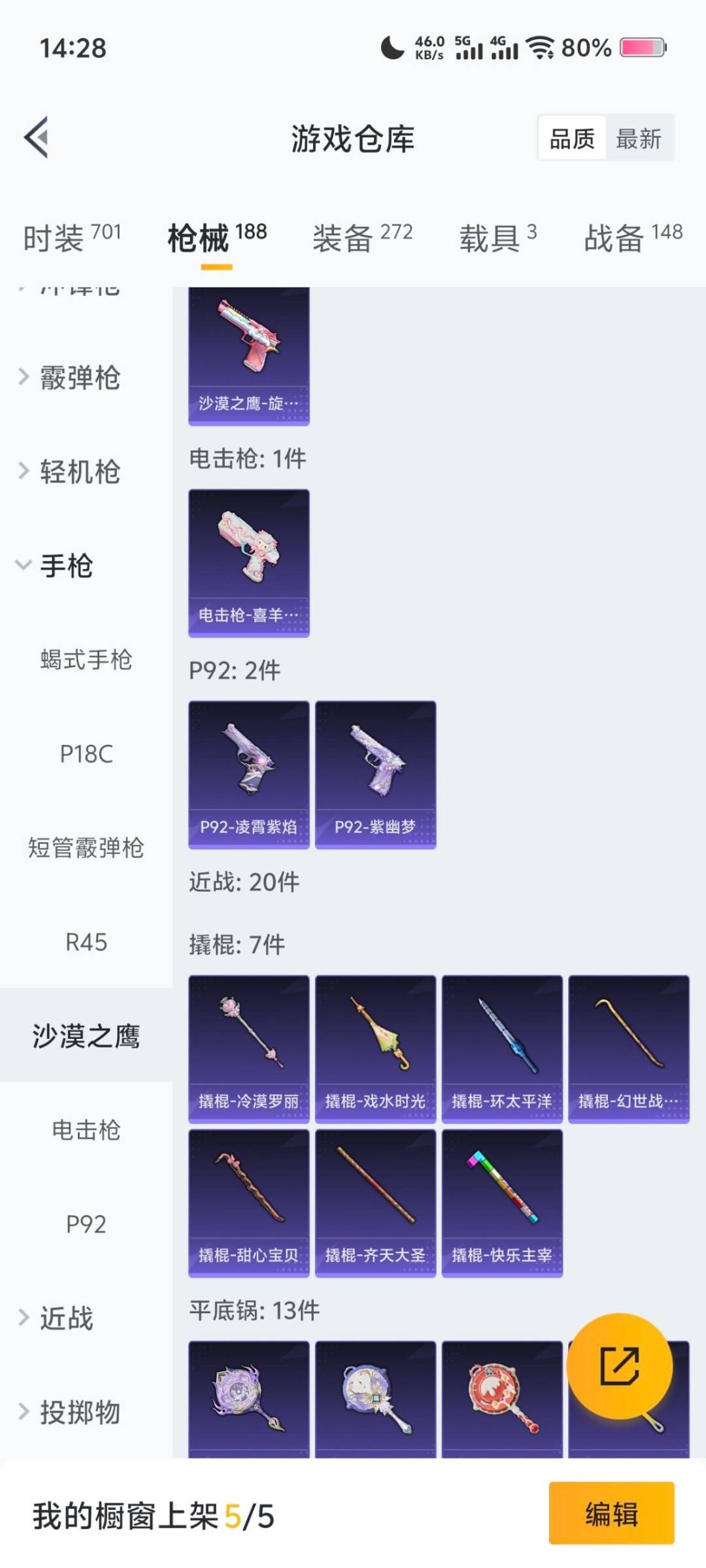Open the P92-凌霄紫焰 item card
The width and height of the screenshot is (706, 1568).
pyautogui.click(x=248, y=774)
